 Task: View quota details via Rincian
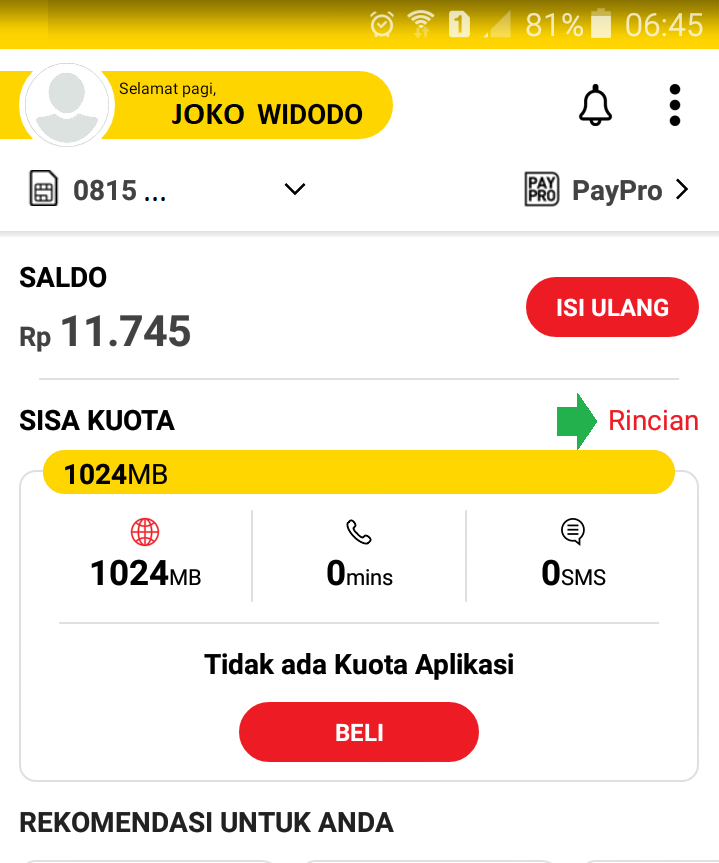click(x=653, y=421)
